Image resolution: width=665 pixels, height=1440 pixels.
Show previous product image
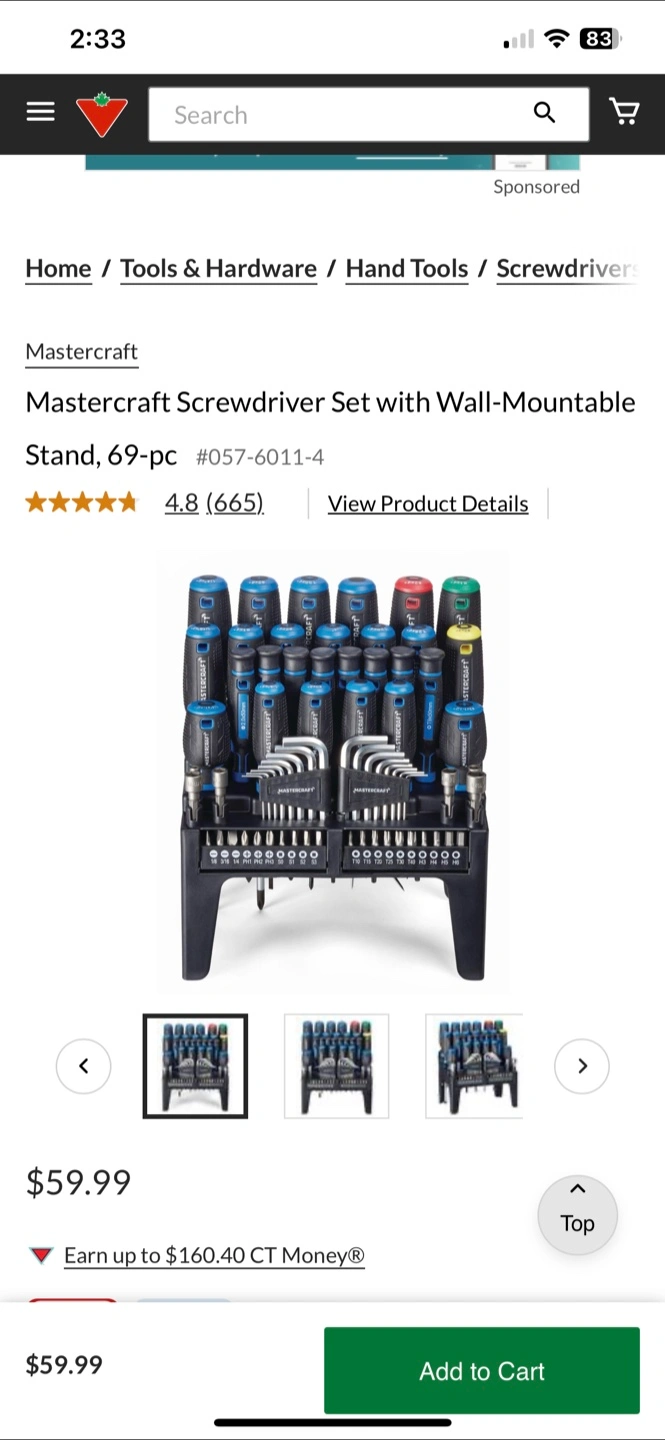click(83, 1066)
